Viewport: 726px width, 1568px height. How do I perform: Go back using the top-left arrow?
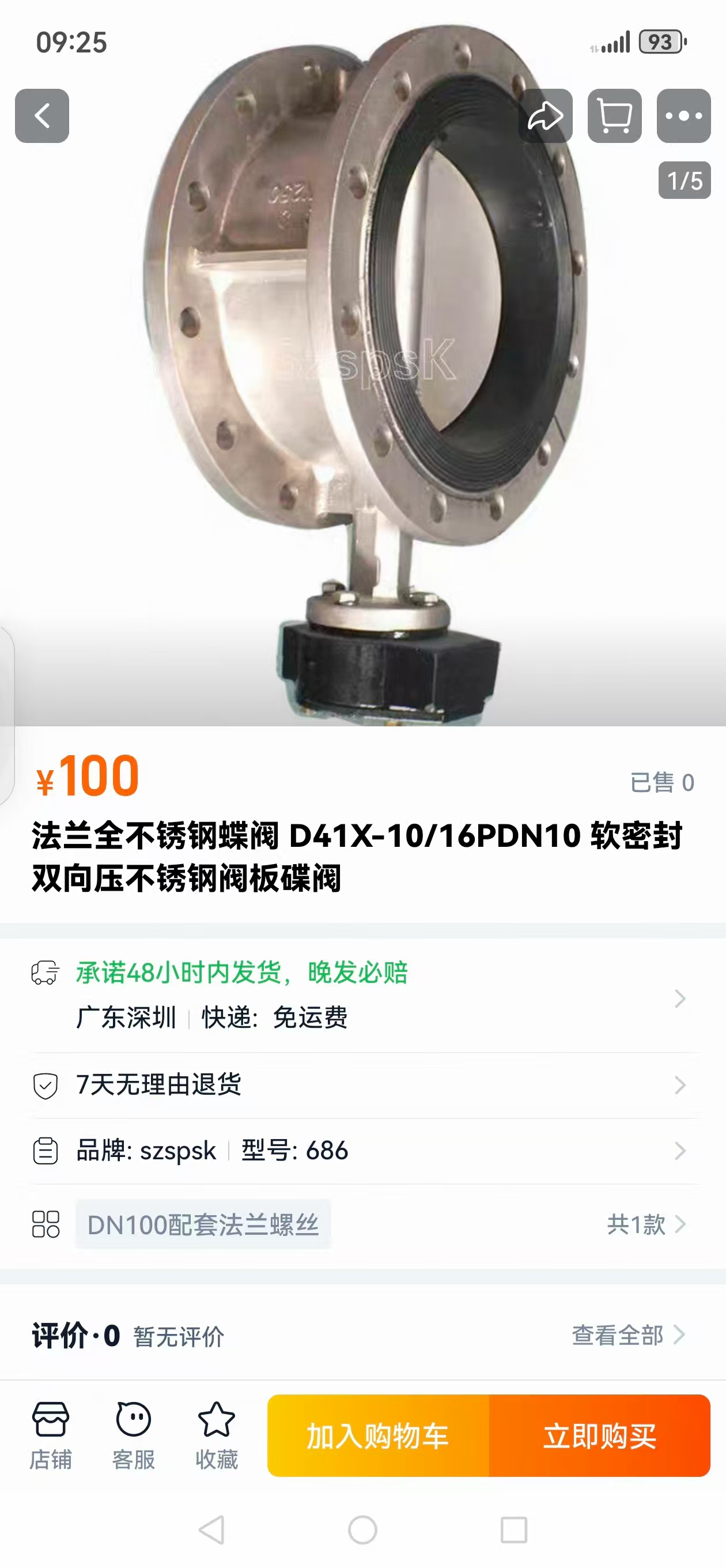click(x=42, y=116)
